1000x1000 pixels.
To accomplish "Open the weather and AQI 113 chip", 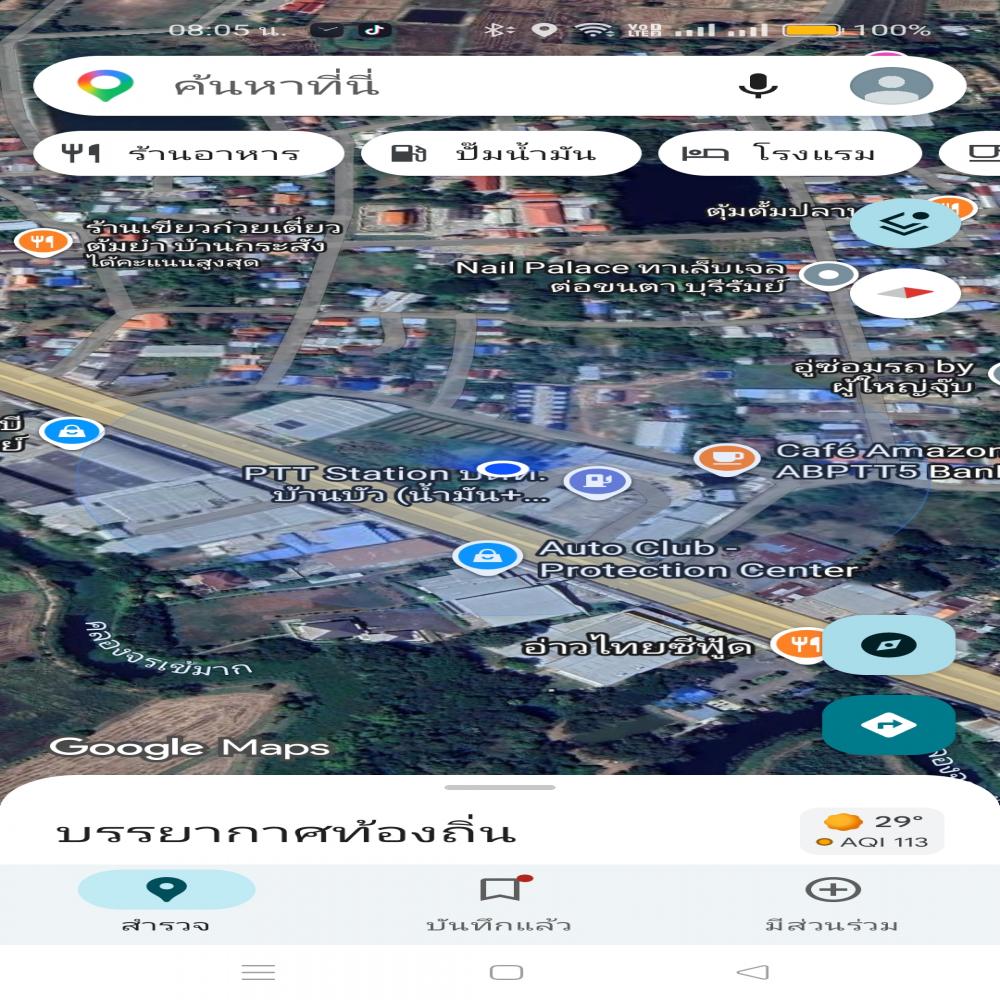I will click(x=872, y=831).
